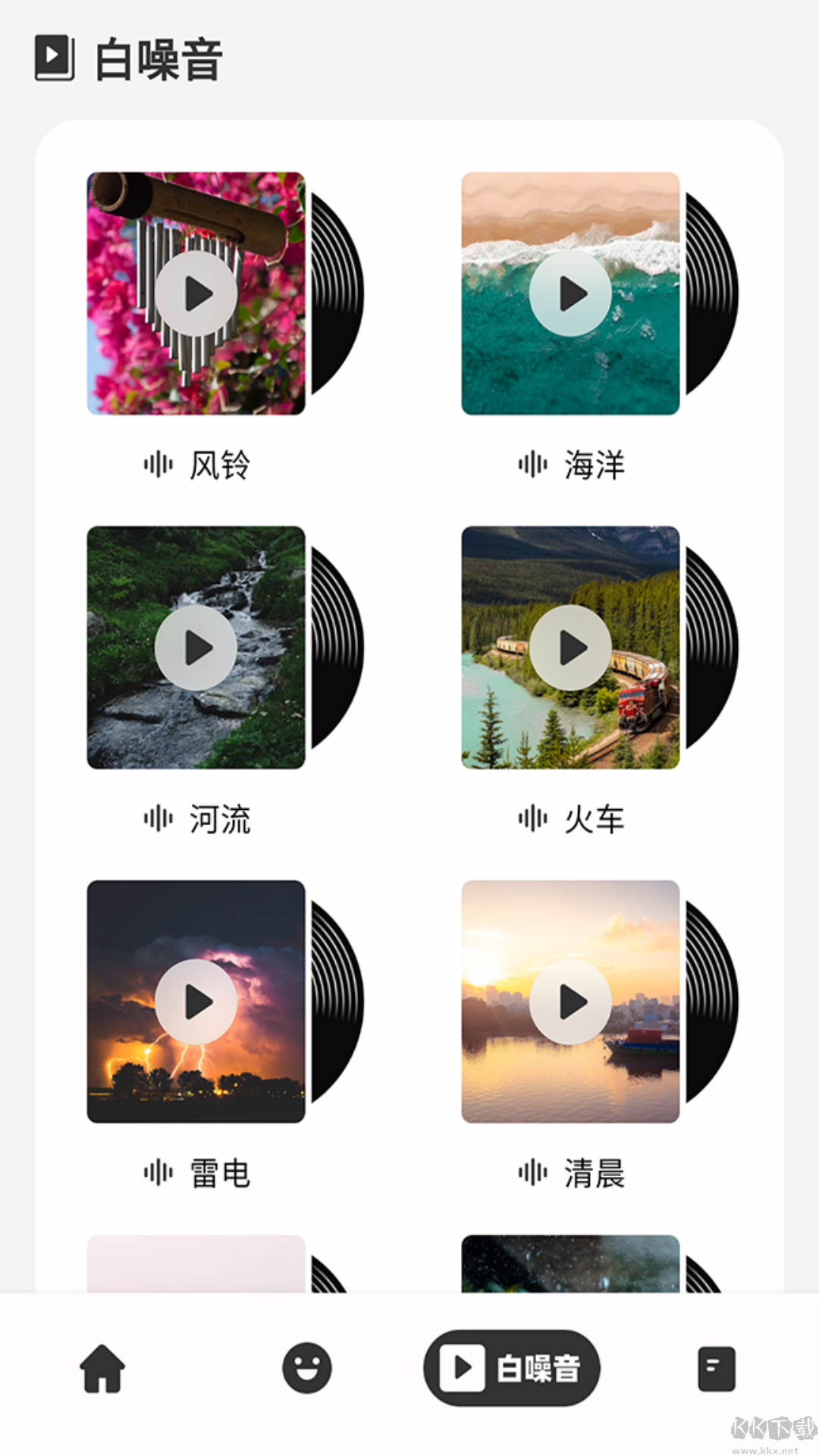
Task: Play the 海洋 ocean sound
Action: (x=570, y=294)
